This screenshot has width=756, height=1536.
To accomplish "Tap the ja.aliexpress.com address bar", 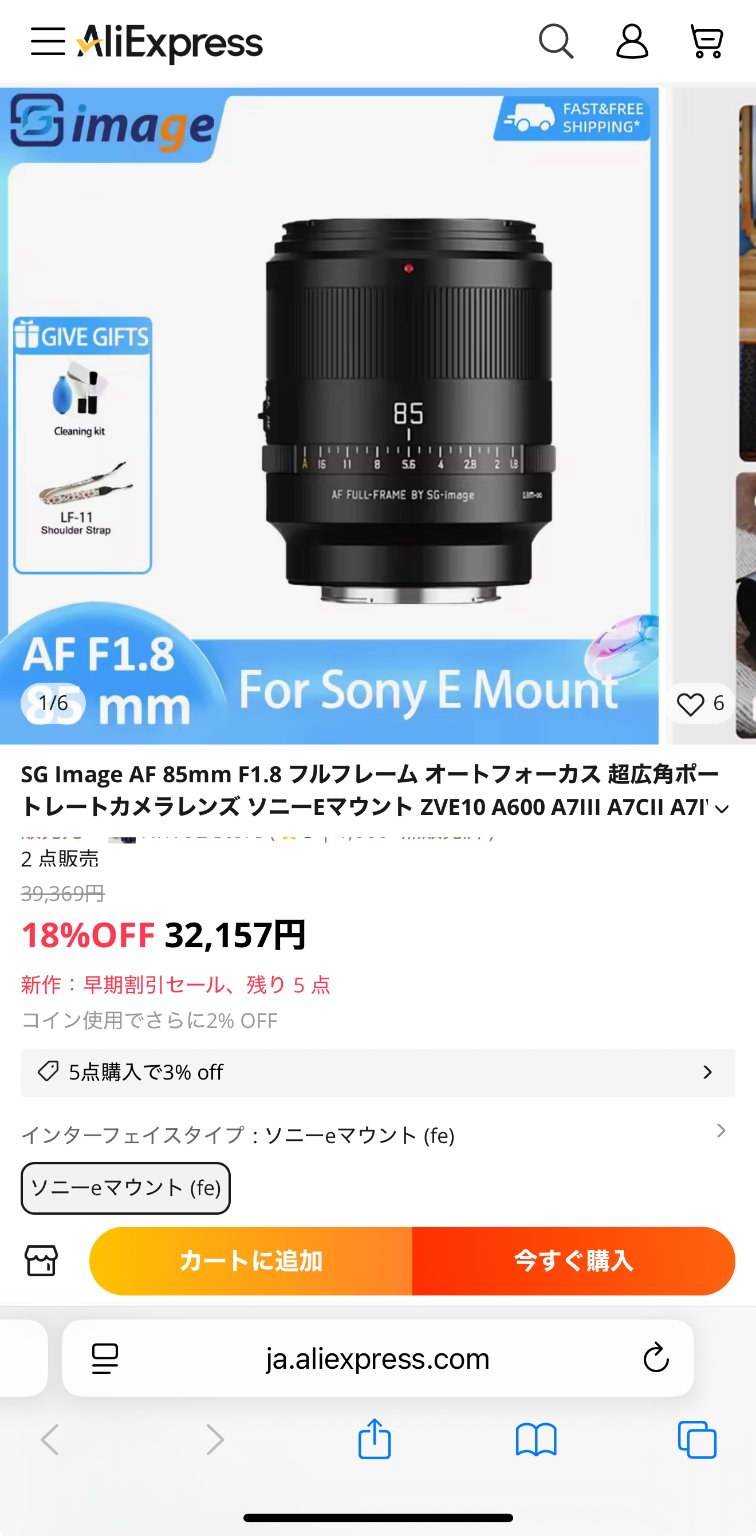I will pos(378,1358).
